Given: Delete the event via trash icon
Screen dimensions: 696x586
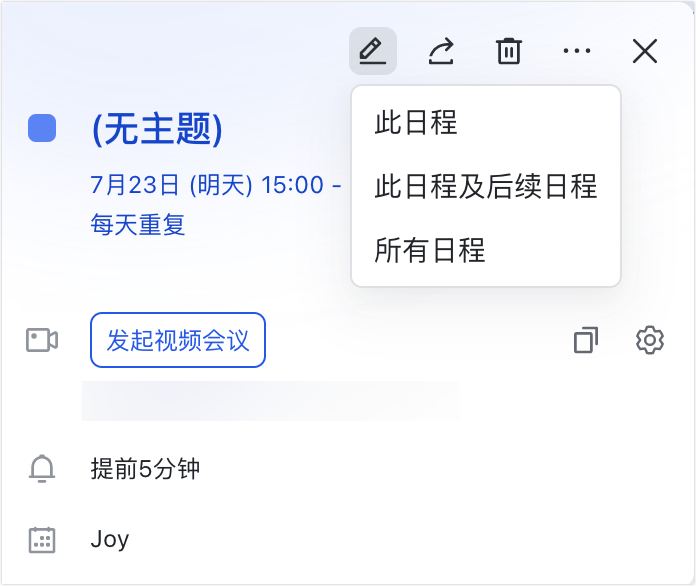Looking at the screenshot, I should [x=509, y=51].
